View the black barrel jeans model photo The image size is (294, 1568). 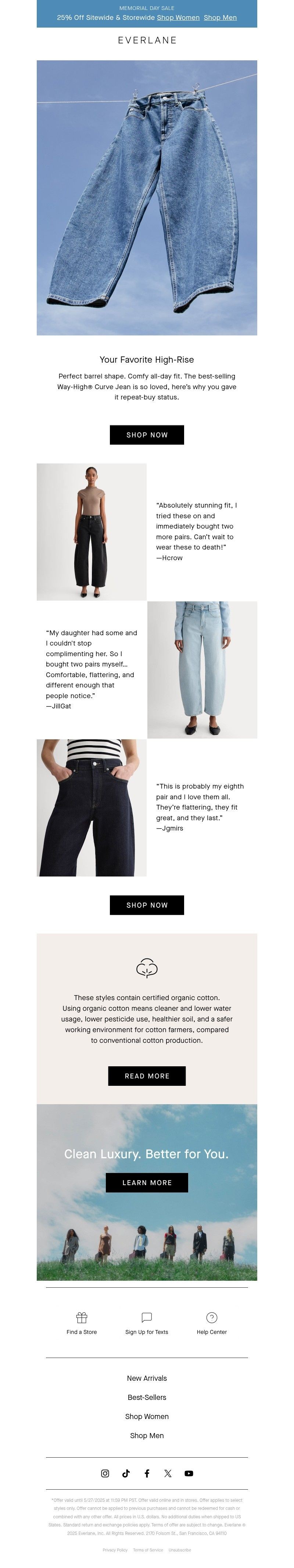point(91,531)
